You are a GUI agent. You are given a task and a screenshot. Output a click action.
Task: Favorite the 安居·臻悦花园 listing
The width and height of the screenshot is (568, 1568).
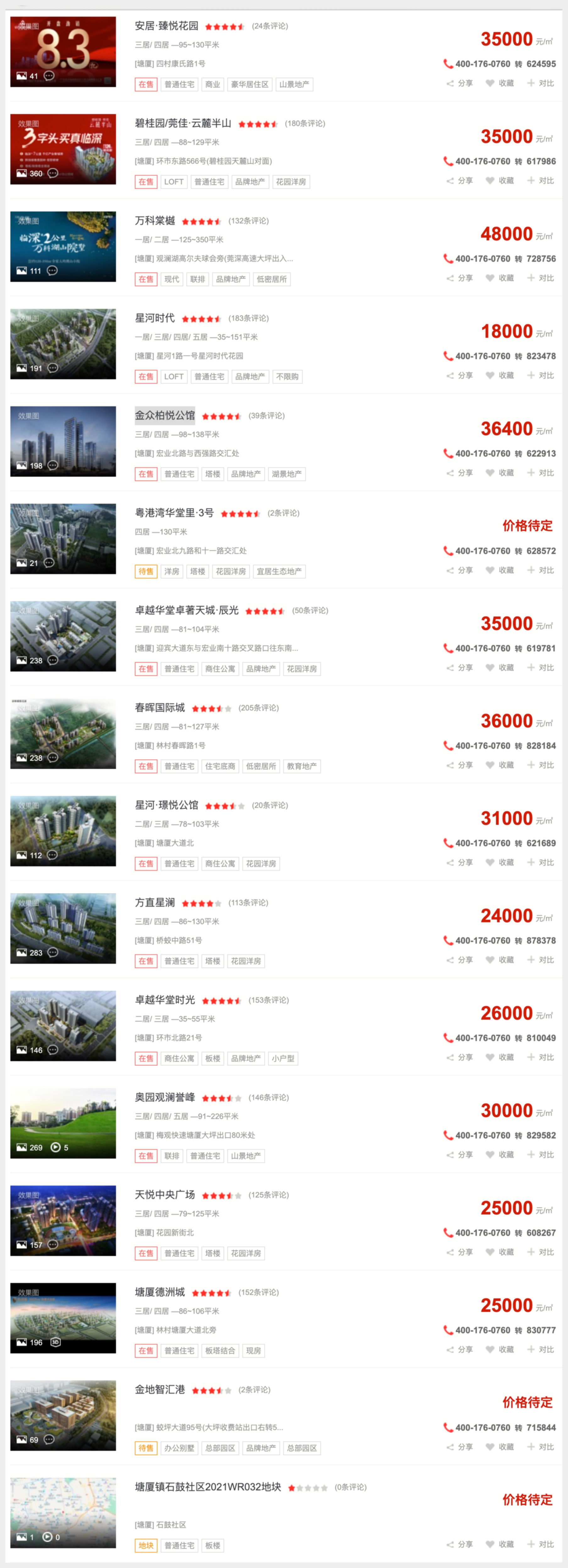pos(500,83)
